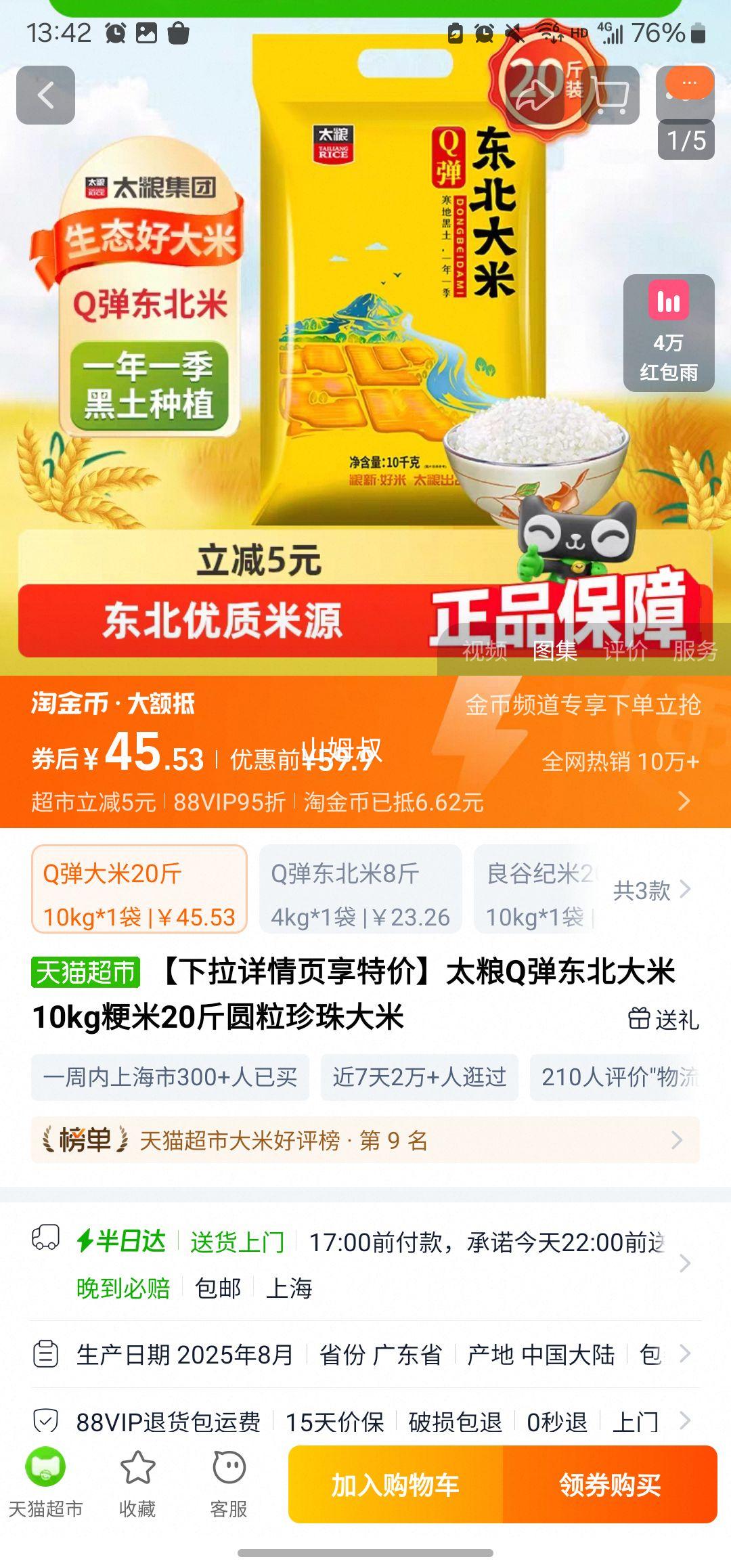Image resolution: width=731 pixels, height=1568 pixels.
Task: Share this rice product
Action: 535,95
